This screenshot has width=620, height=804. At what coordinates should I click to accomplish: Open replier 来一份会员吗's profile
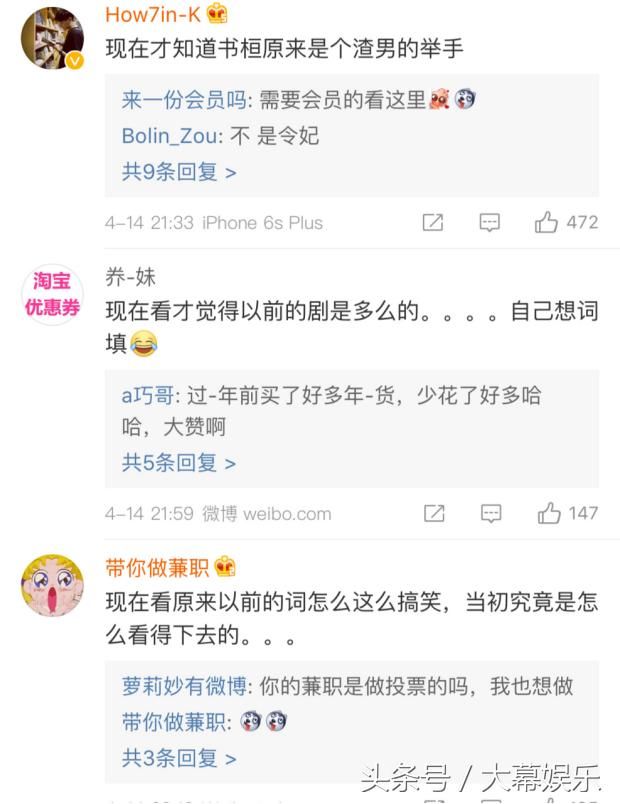click(185, 99)
